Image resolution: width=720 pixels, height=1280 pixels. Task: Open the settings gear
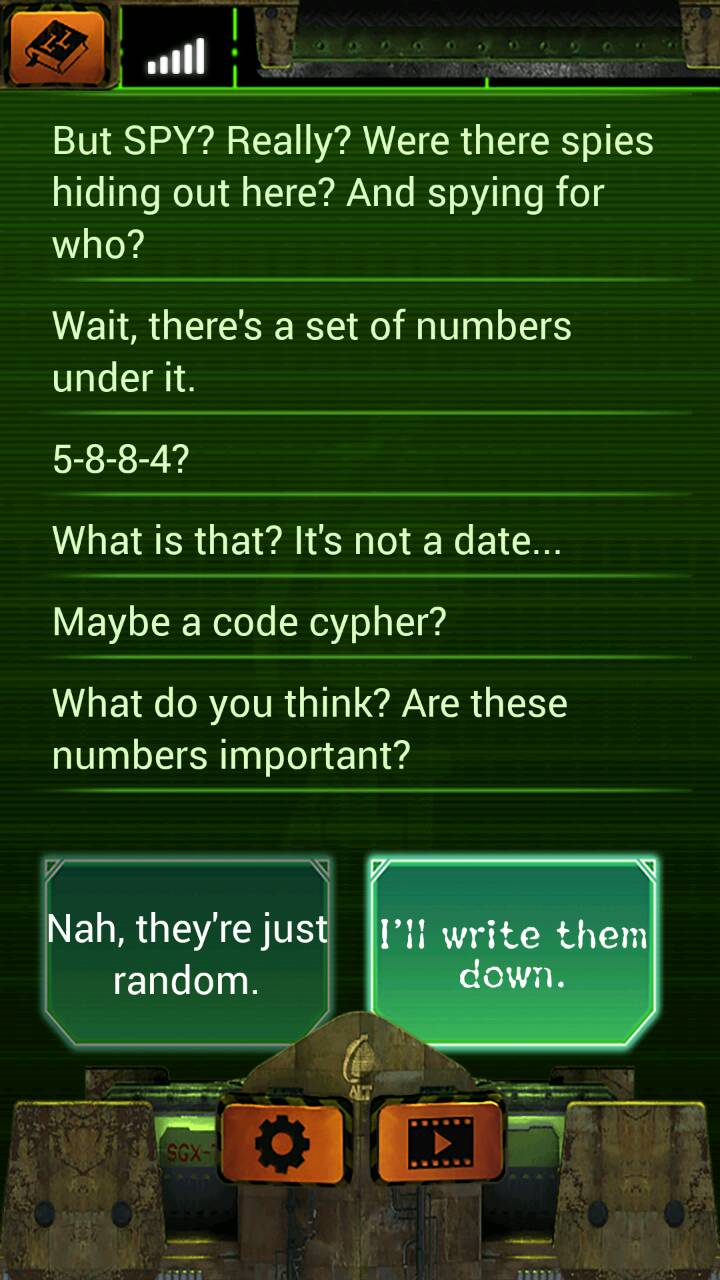click(283, 1142)
